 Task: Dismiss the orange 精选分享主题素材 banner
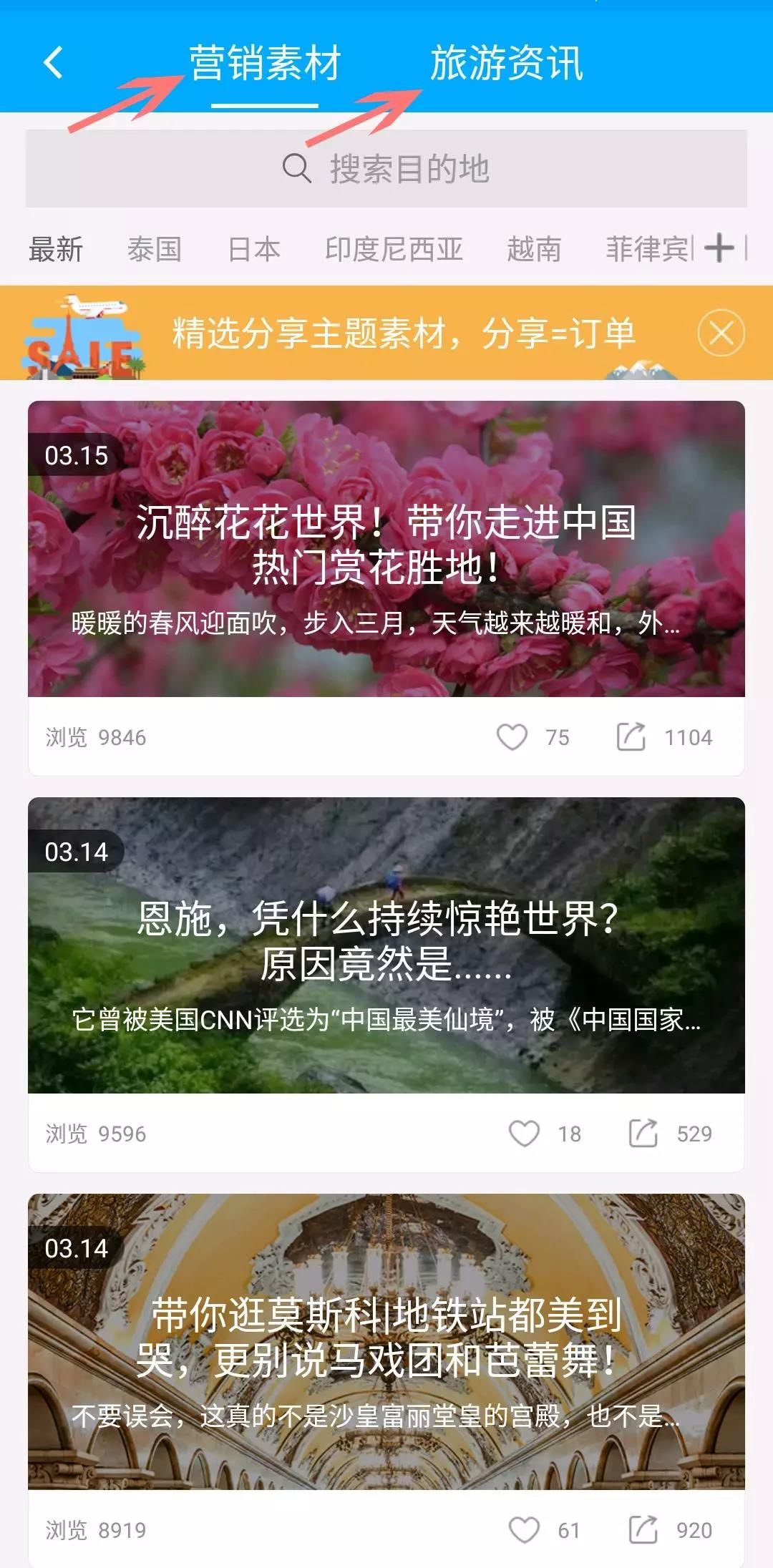click(x=721, y=333)
